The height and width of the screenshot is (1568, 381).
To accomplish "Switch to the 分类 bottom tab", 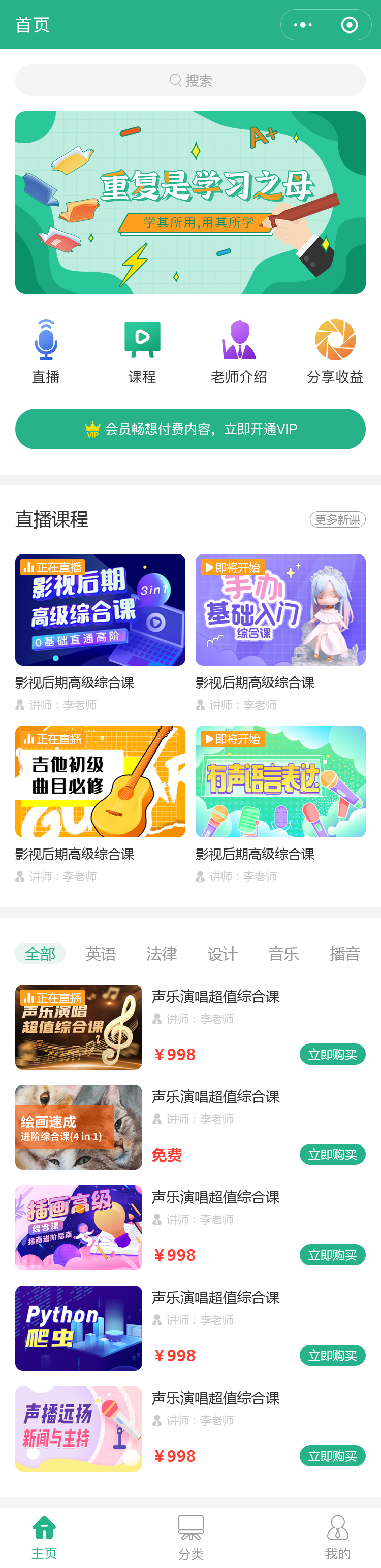I will 190,1537.
